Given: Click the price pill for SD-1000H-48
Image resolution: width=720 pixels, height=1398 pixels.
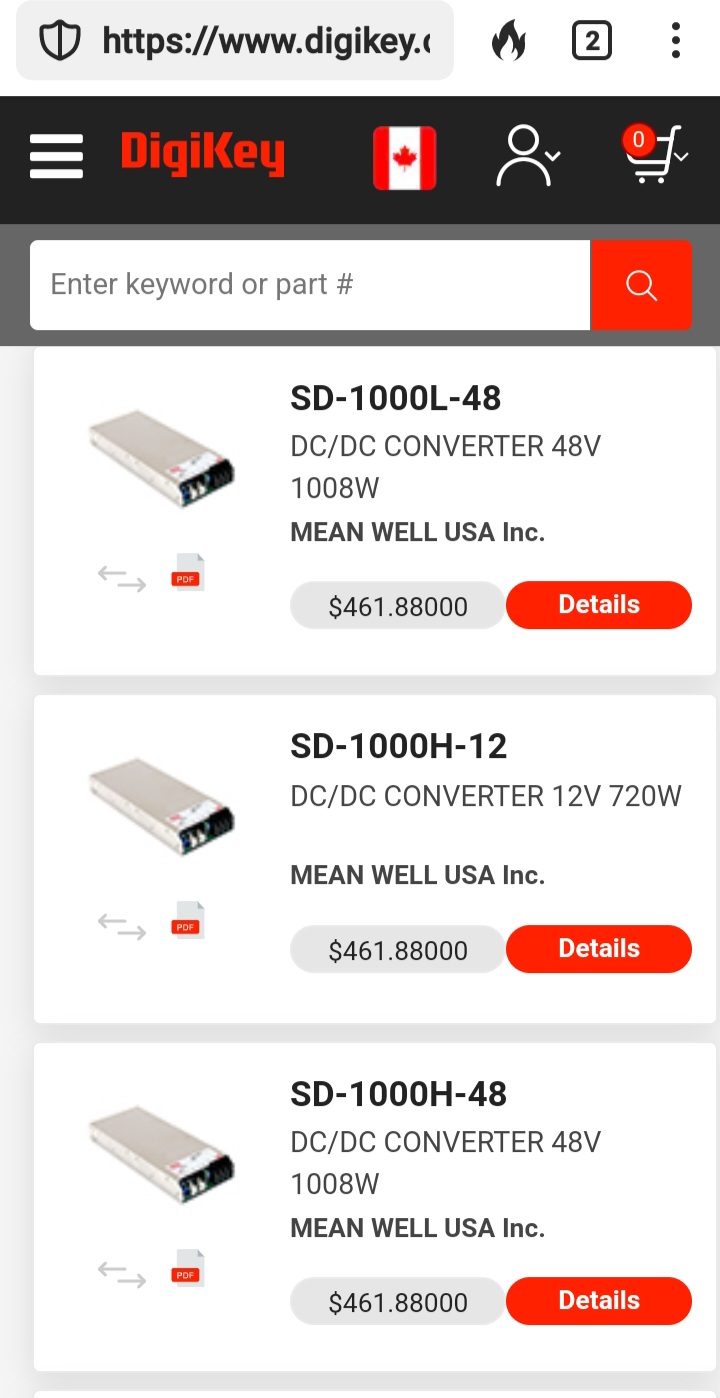Looking at the screenshot, I should [397, 1301].
